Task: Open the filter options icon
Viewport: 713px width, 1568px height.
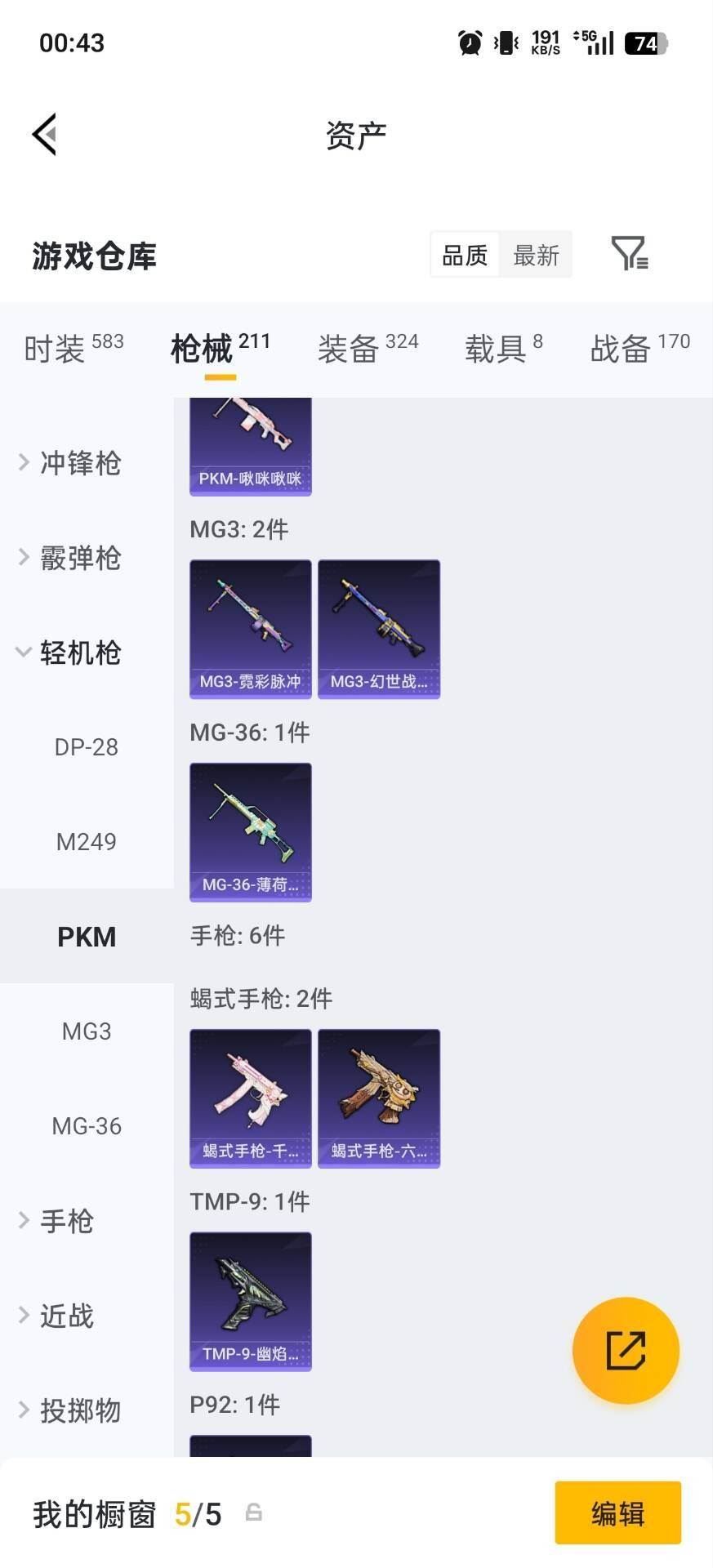Action: tap(629, 255)
